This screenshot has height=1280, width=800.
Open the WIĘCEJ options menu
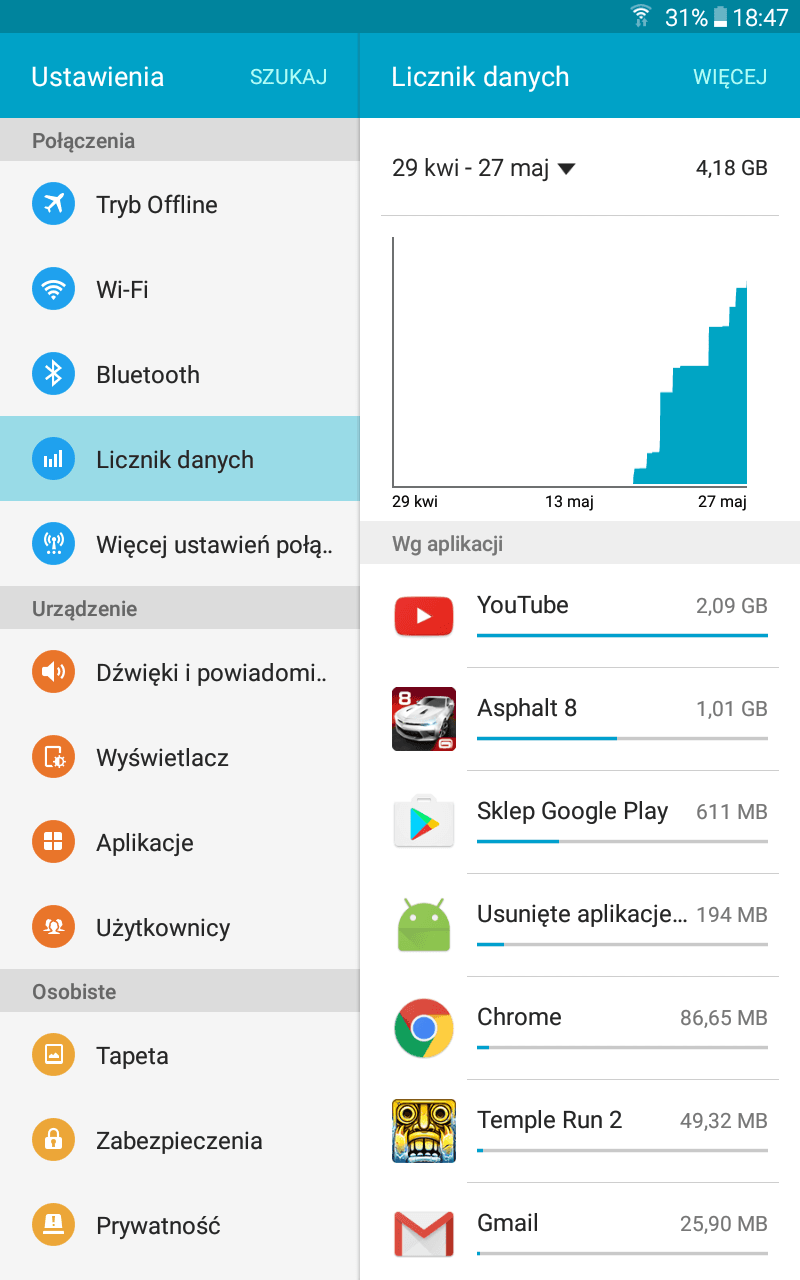pos(730,77)
